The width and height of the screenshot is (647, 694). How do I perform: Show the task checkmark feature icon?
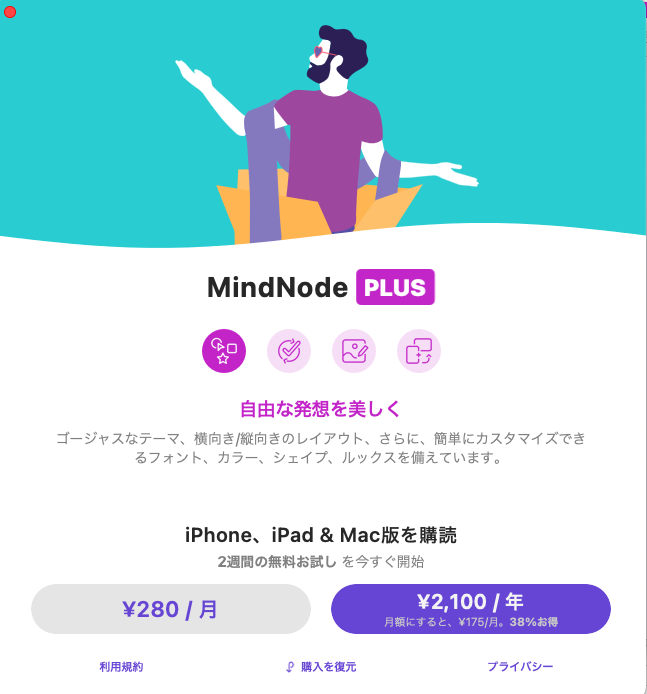(x=289, y=351)
